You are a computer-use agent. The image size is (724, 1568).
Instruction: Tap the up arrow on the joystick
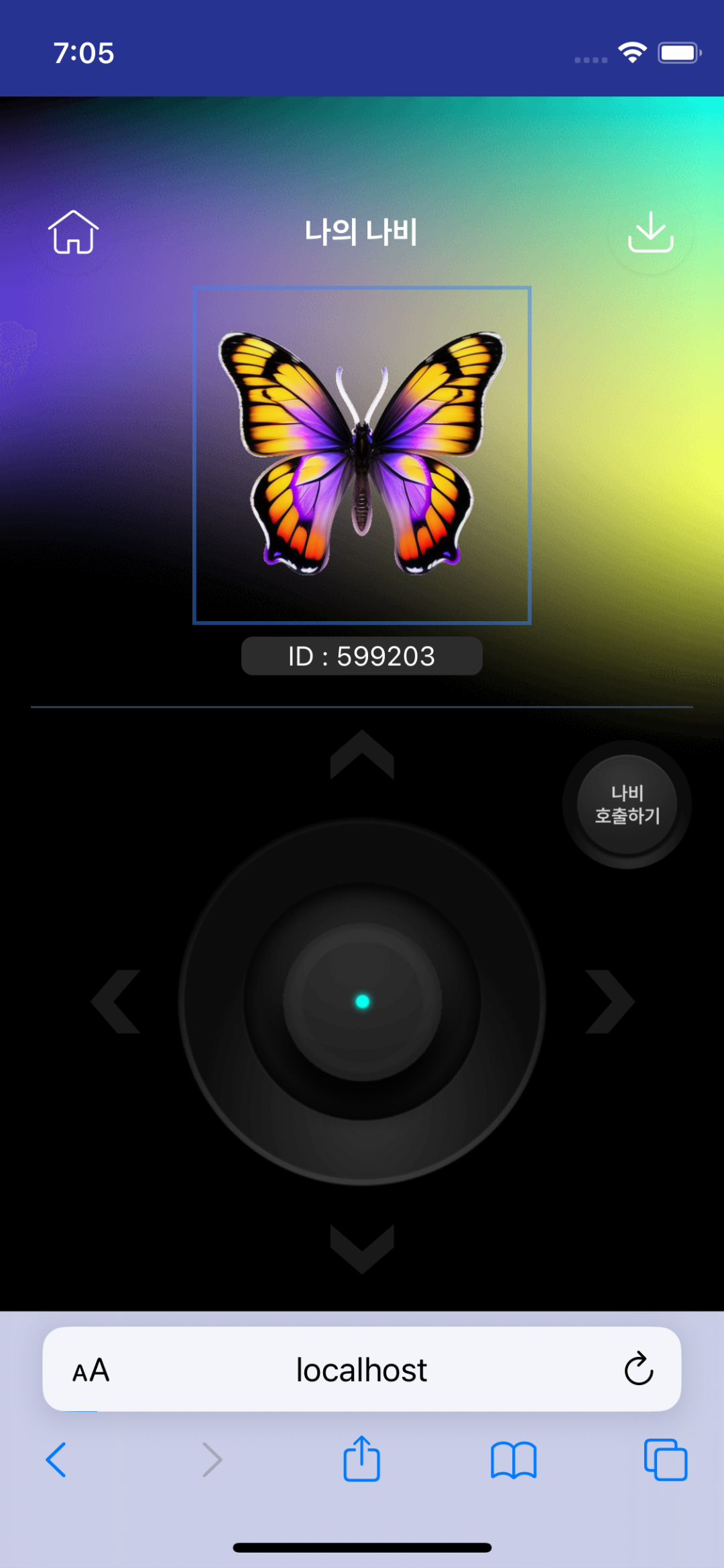point(362,755)
